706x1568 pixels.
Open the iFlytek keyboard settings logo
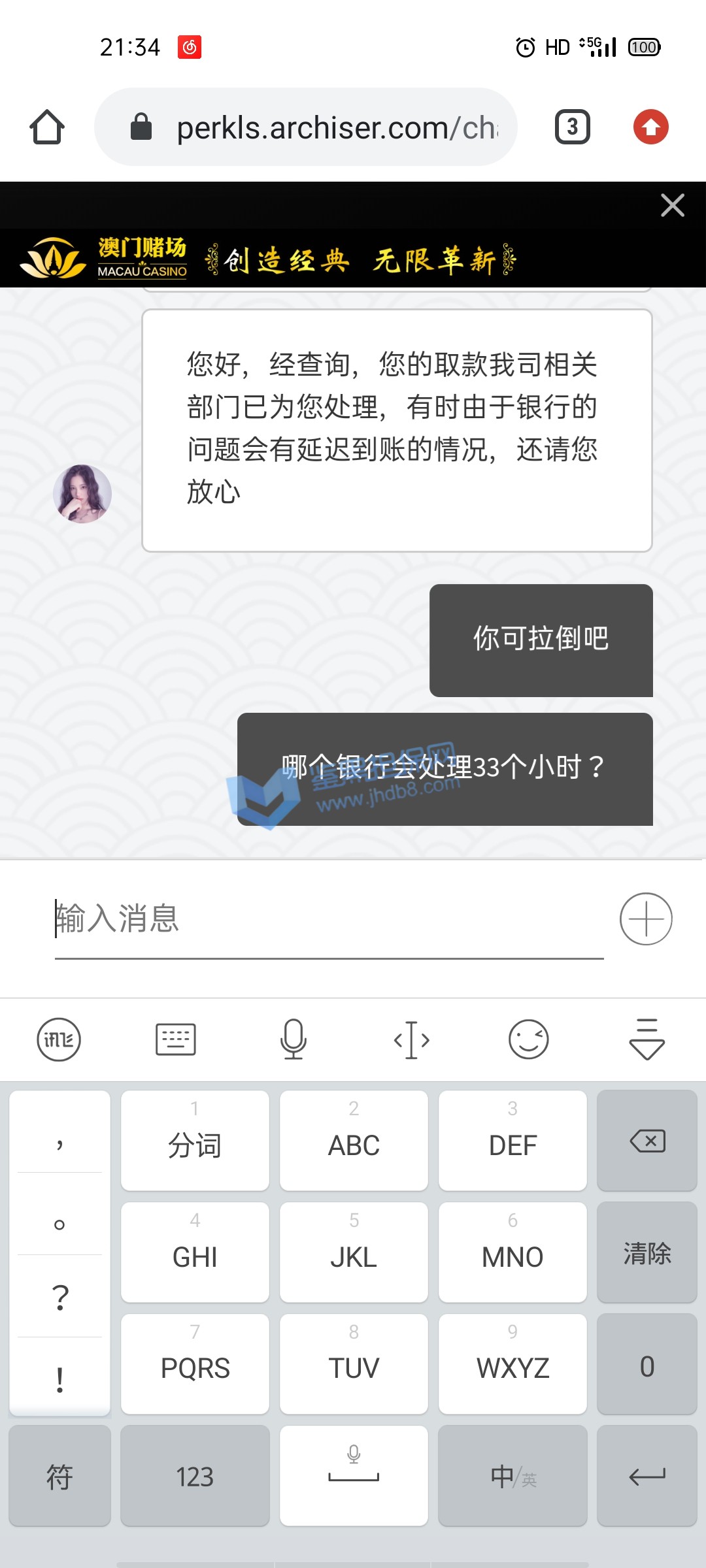[x=59, y=1039]
